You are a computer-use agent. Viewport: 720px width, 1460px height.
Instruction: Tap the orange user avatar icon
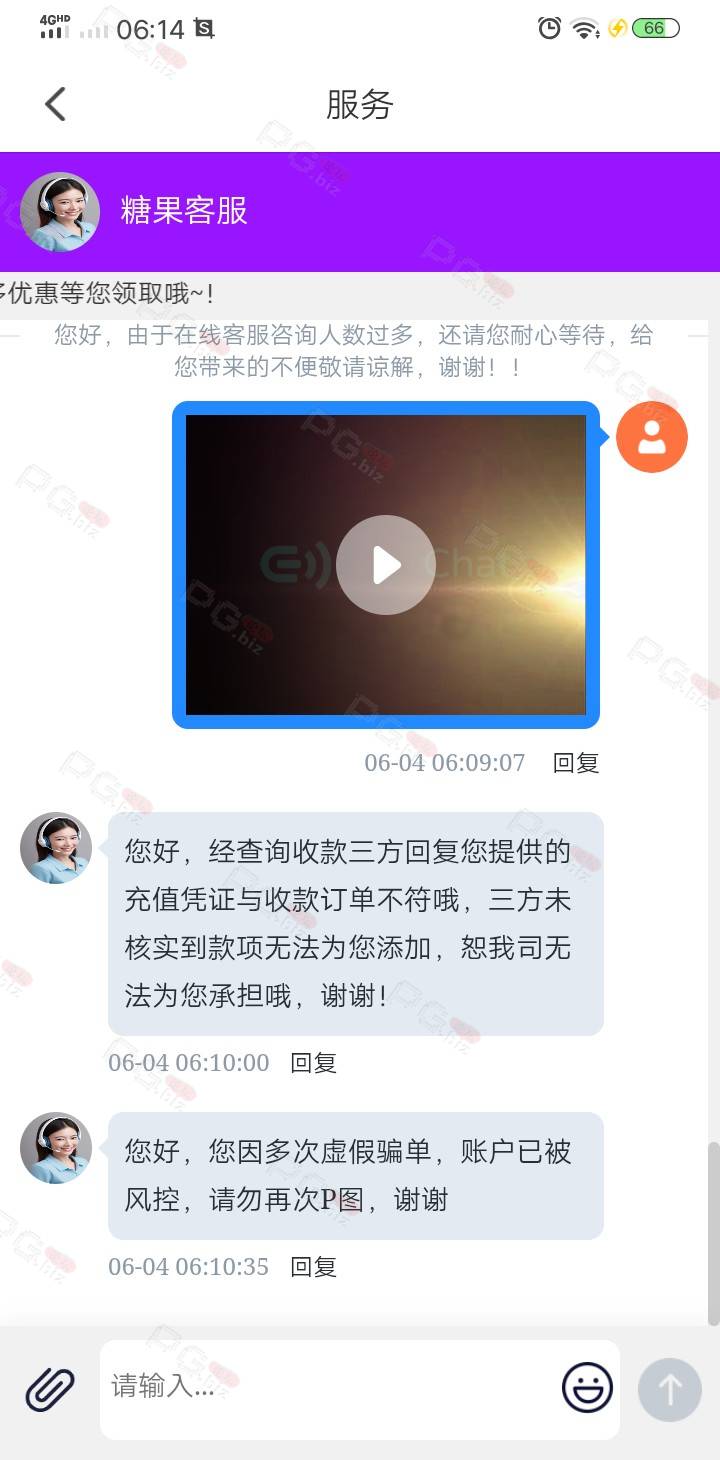(652, 437)
